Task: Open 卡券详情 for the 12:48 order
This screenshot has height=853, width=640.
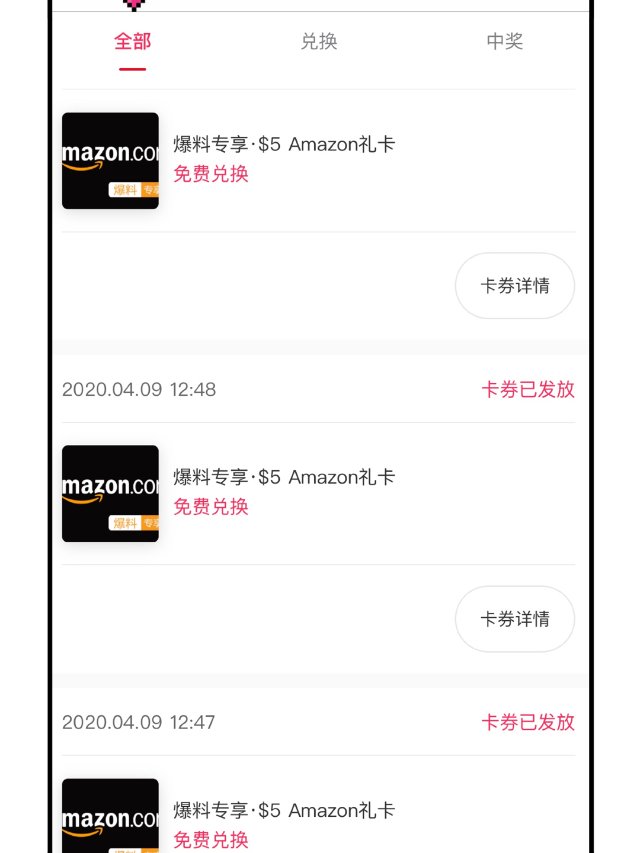Action: coord(515,619)
